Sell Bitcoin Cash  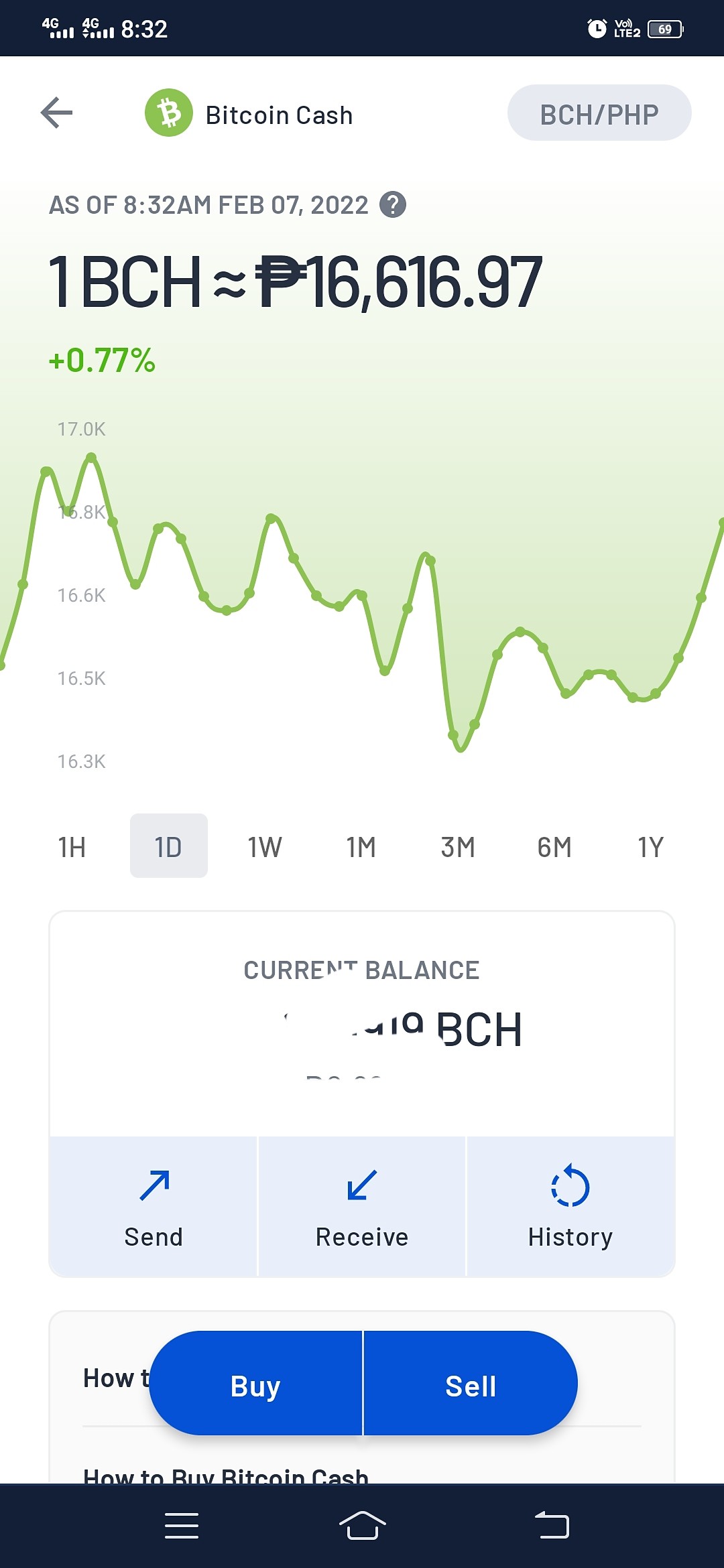pyautogui.click(x=471, y=1384)
